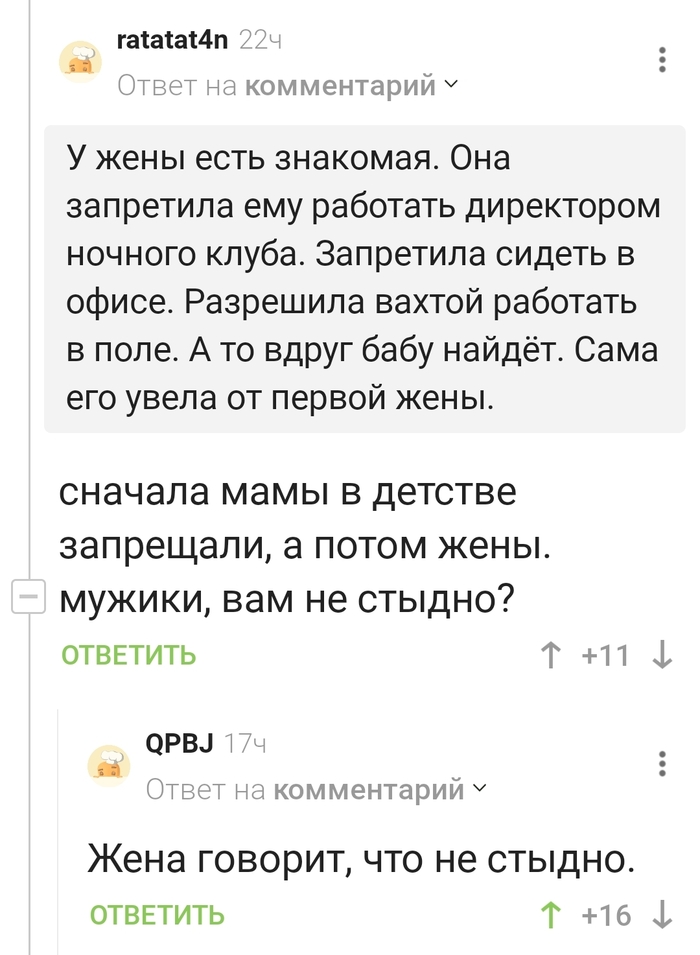
Task: Tap the green upvote arrow on QPBJ's comment
Action: pos(550,914)
